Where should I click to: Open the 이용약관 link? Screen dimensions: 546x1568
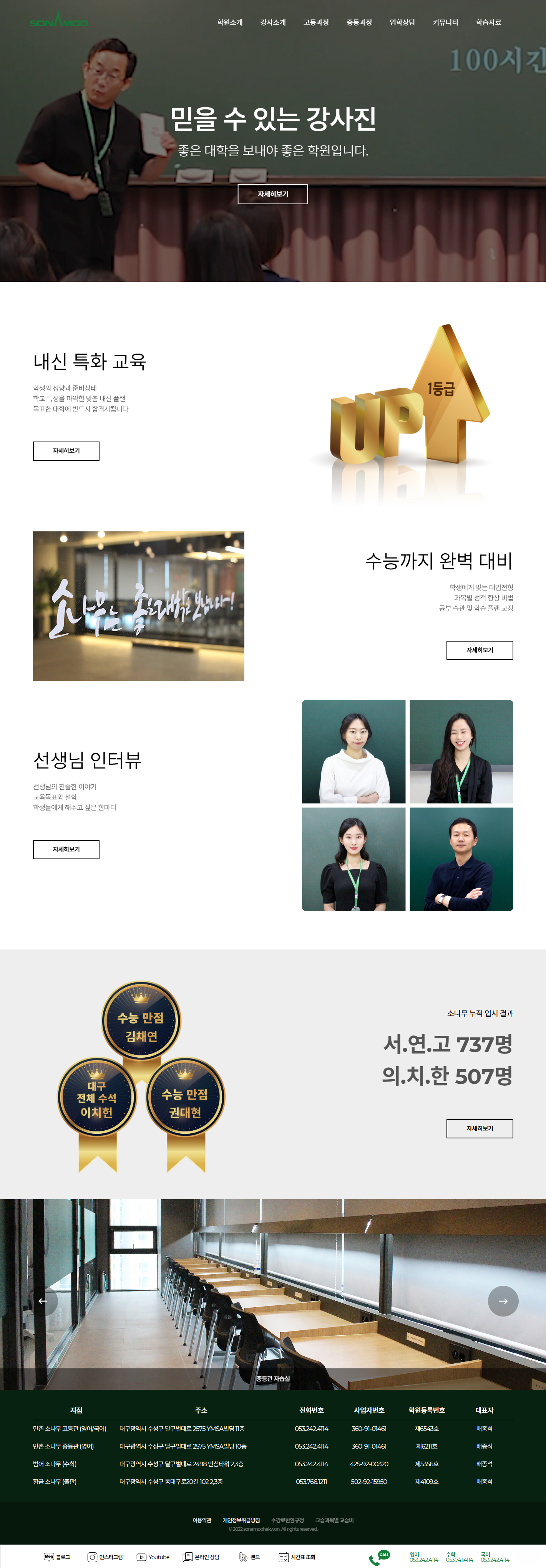(202, 1520)
